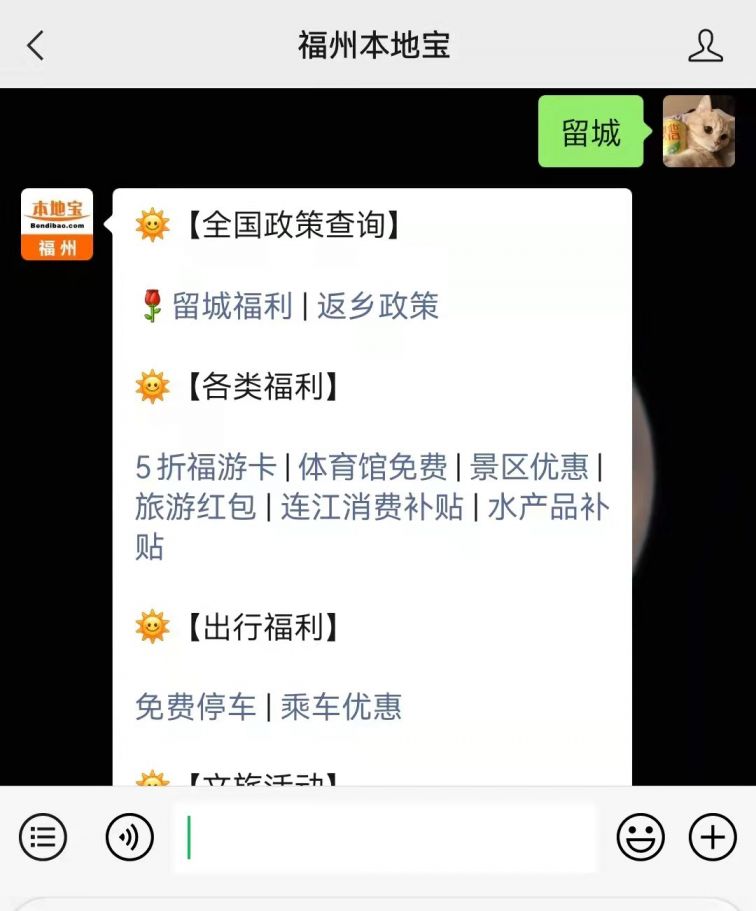Go back from 福州本地宝 chat
756x911 pixels.
[x=36, y=45]
